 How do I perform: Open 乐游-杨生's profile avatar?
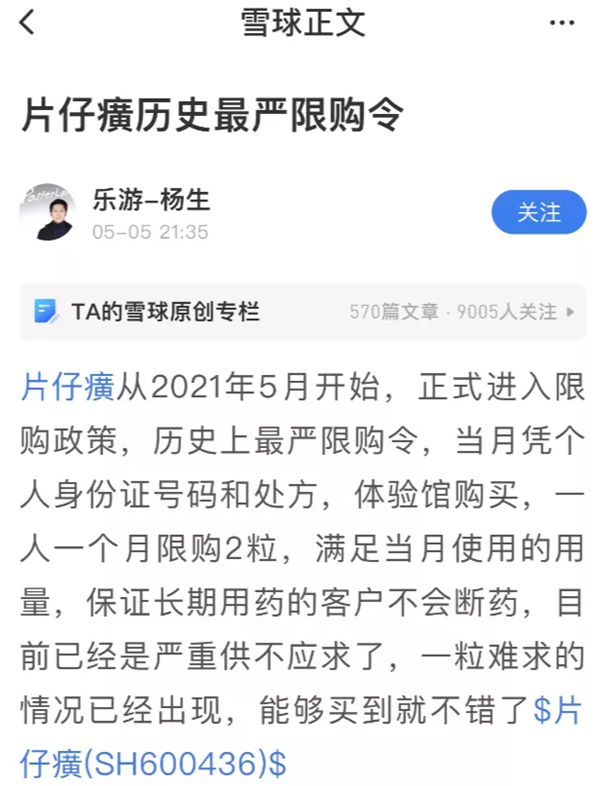(46, 212)
